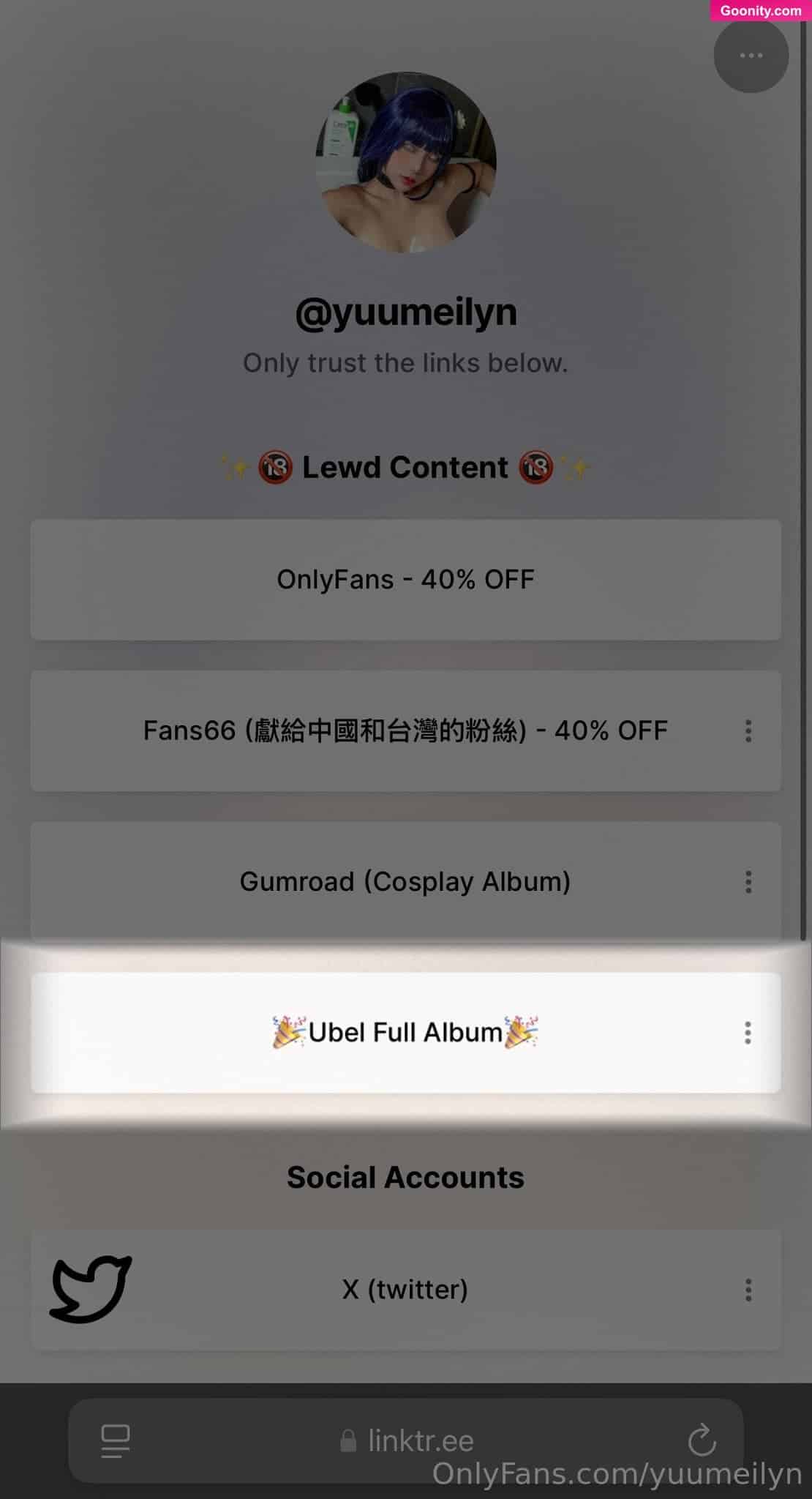This screenshot has width=812, height=1499.
Task: Open share options on Fans66 link
Action: (748, 730)
